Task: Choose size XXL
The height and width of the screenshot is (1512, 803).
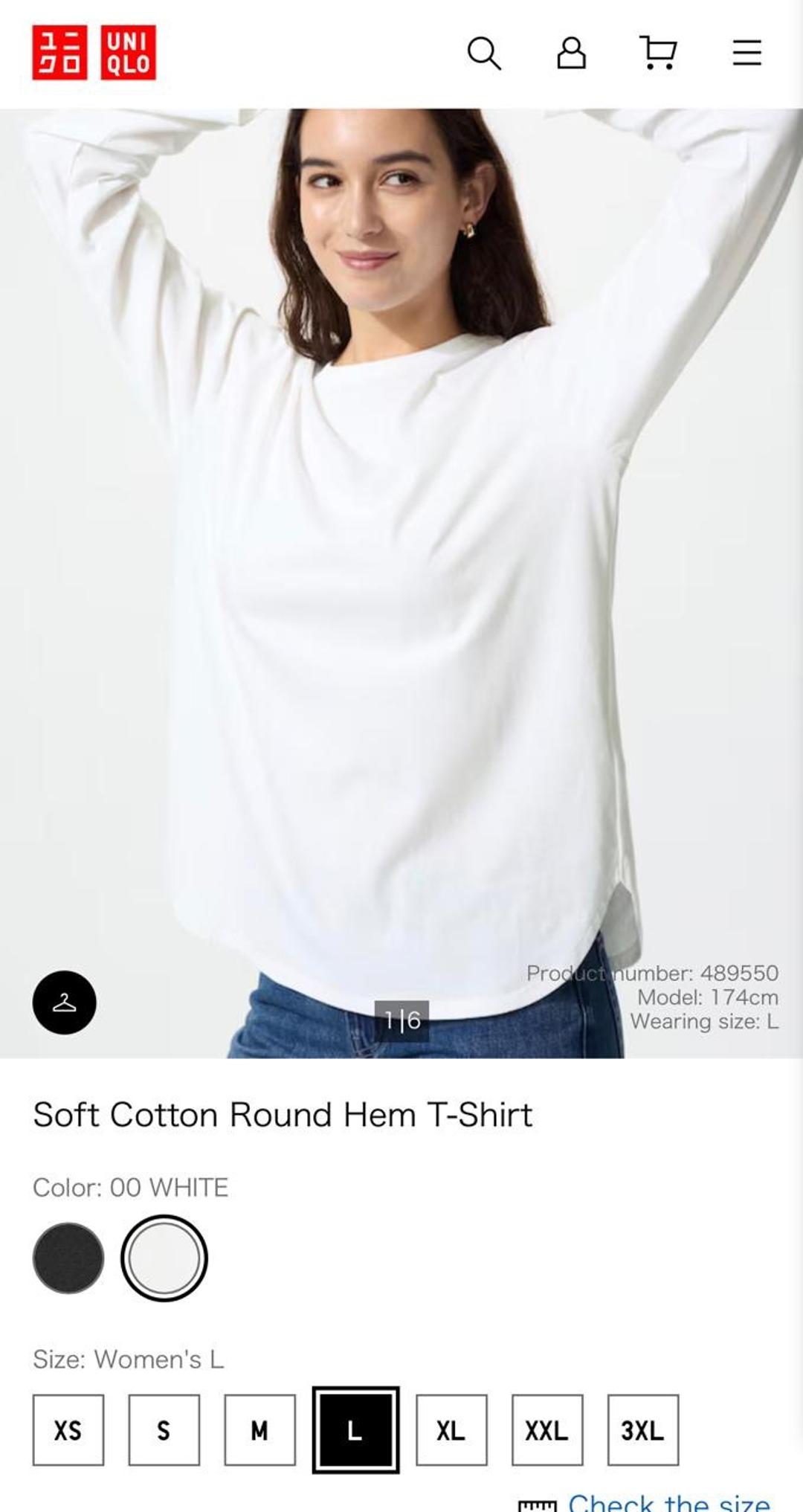Action: pyautogui.click(x=547, y=1429)
